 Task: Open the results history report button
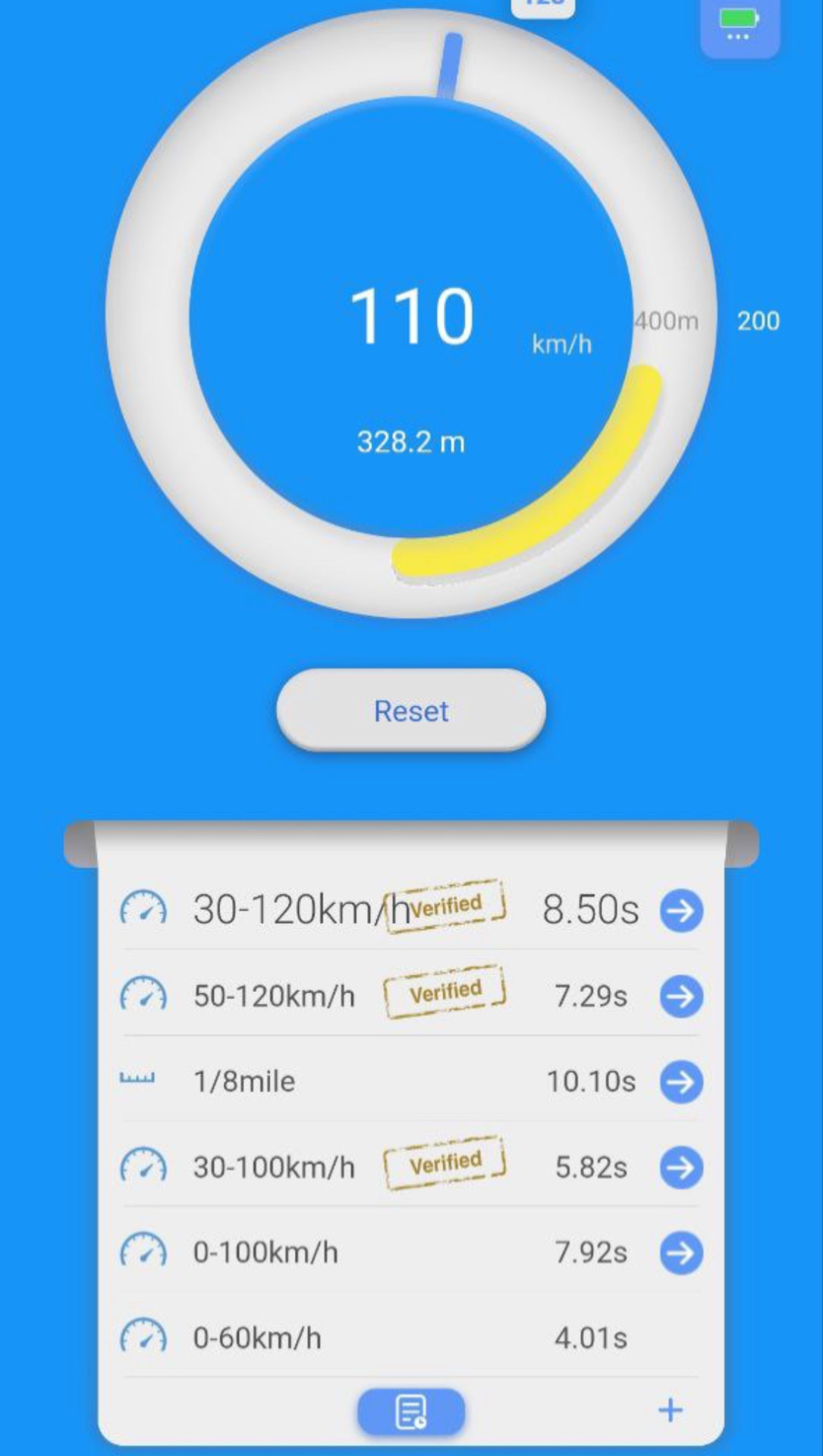[x=411, y=1412]
